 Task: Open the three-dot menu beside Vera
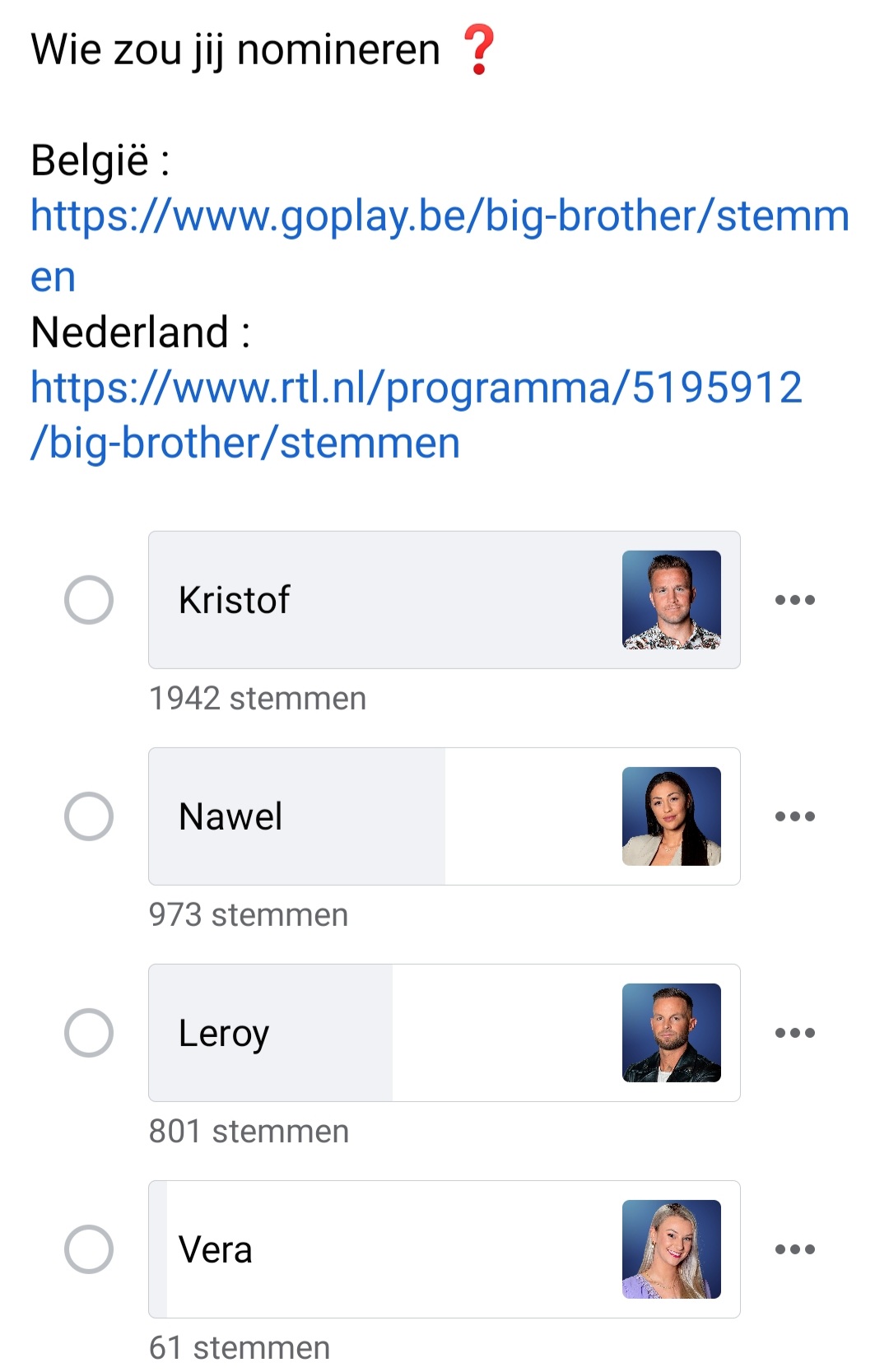[795, 1249]
